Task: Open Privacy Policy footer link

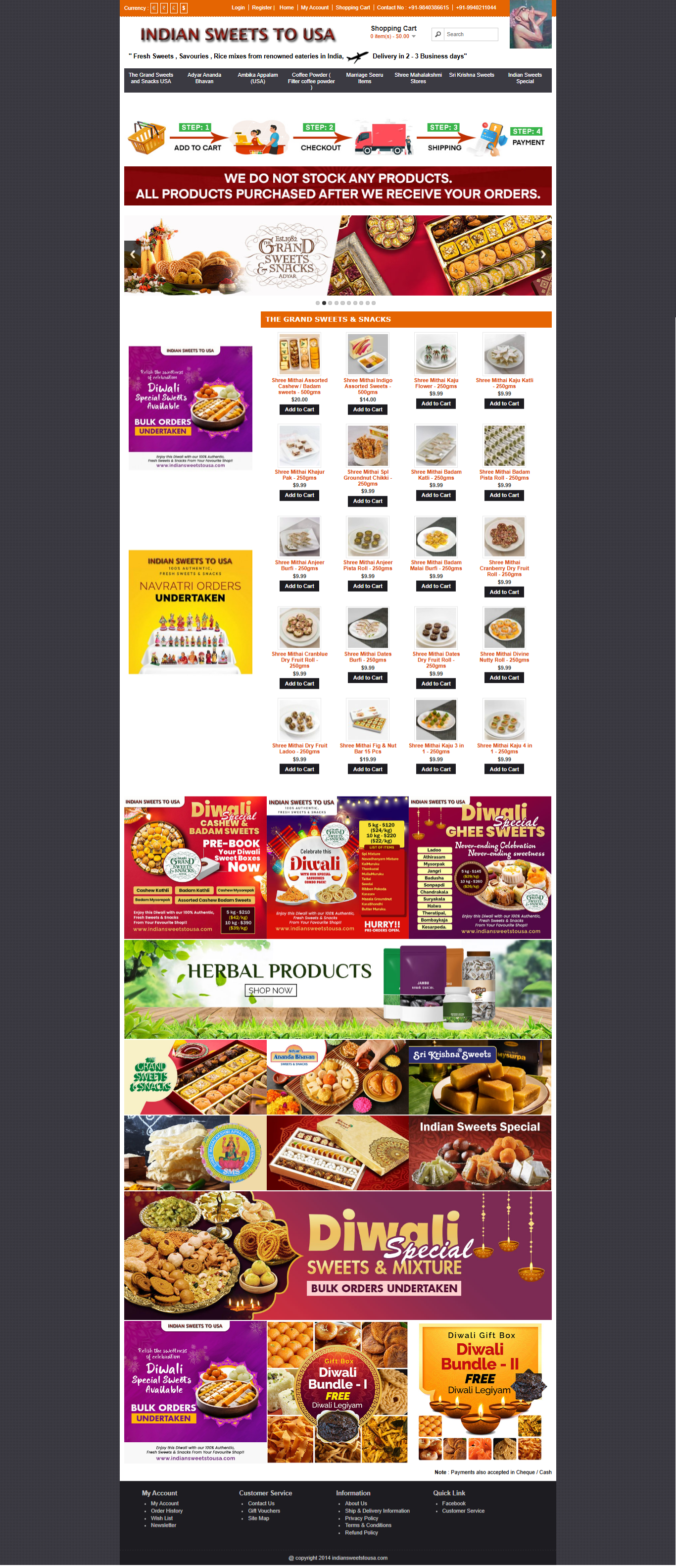Action: click(x=361, y=1517)
